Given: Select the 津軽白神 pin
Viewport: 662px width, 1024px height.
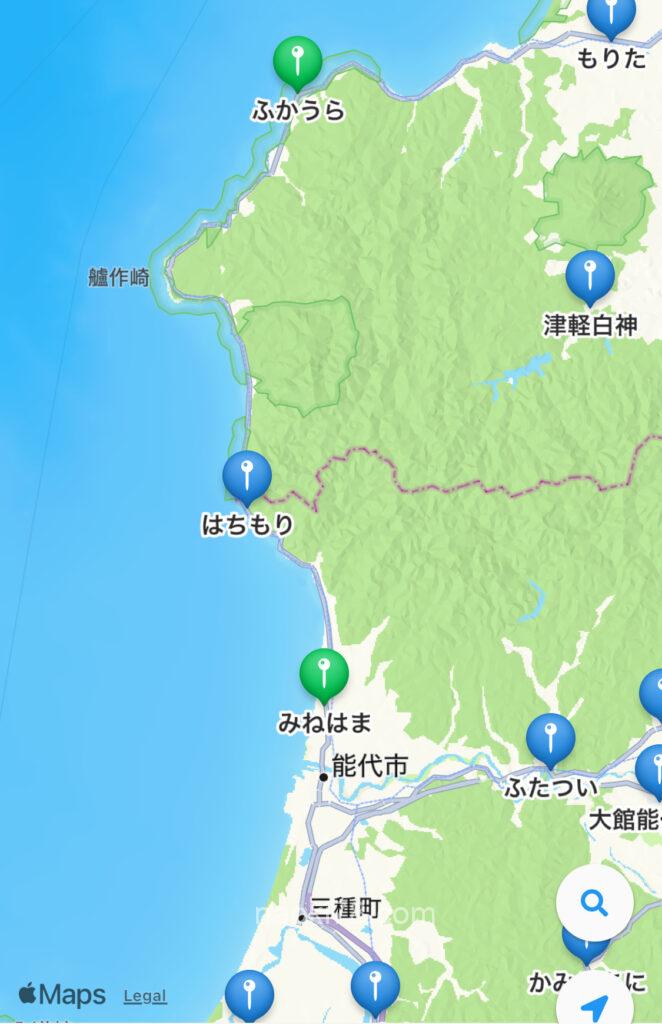Looking at the screenshot, I should pyautogui.click(x=590, y=276).
